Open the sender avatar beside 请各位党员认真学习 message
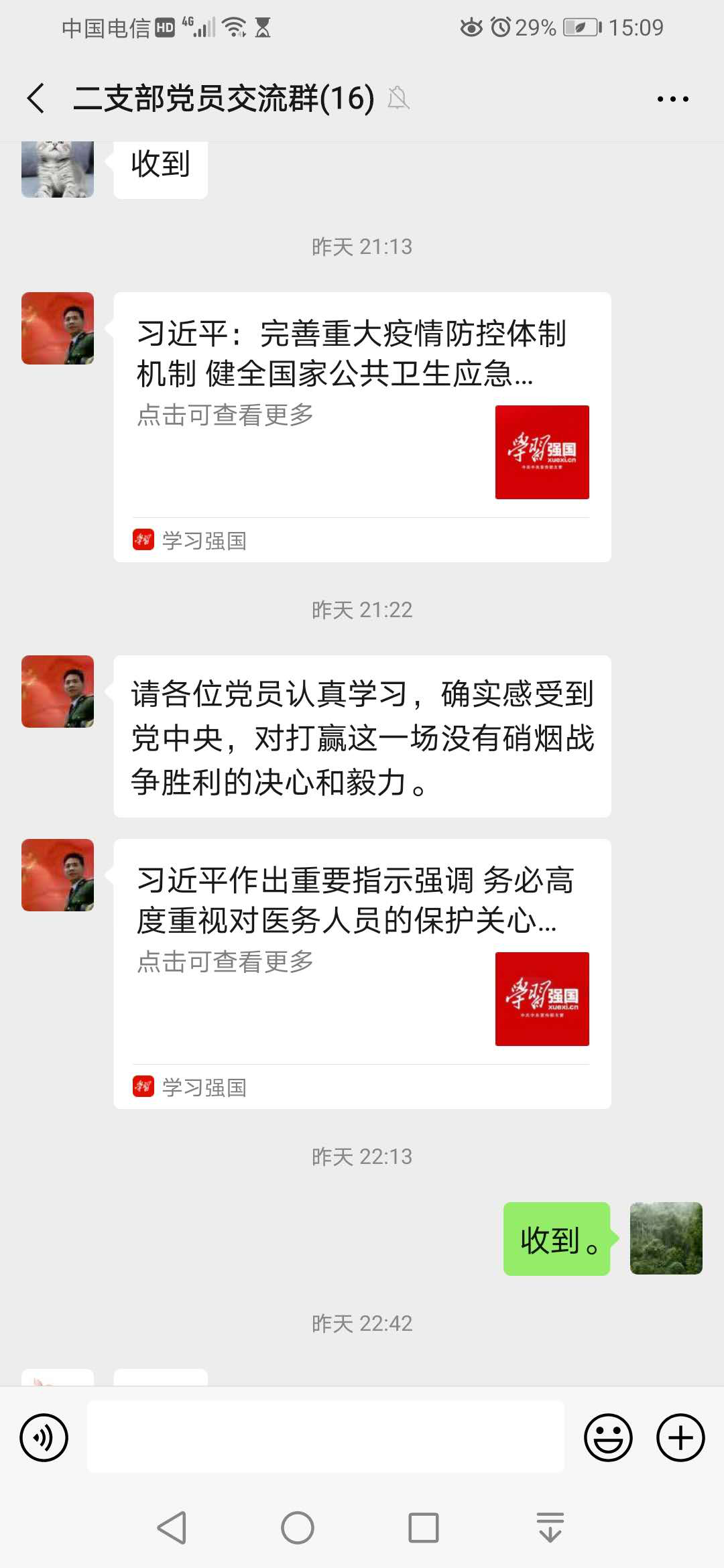The image size is (724, 1568). click(x=58, y=692)
